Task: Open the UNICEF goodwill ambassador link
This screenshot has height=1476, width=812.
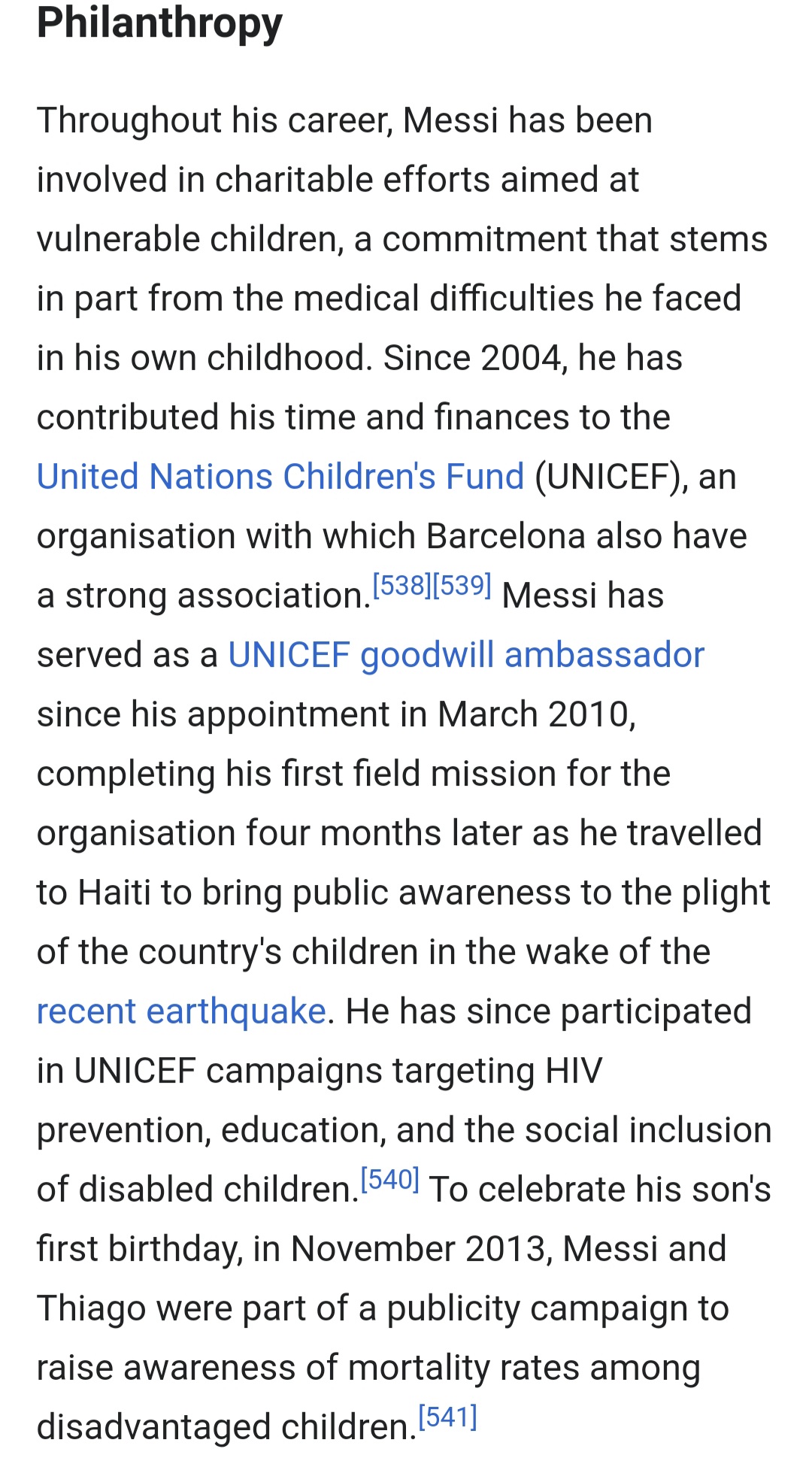Action: pyautogui.click(x=465, y=655)
